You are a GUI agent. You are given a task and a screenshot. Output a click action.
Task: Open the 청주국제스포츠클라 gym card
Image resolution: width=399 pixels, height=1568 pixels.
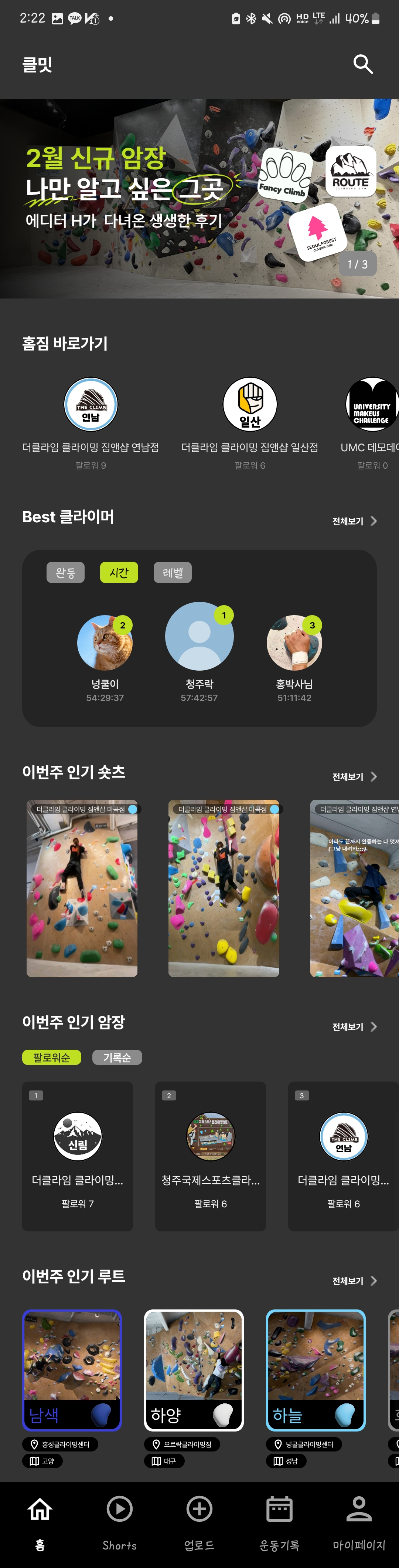[211, 1156]
